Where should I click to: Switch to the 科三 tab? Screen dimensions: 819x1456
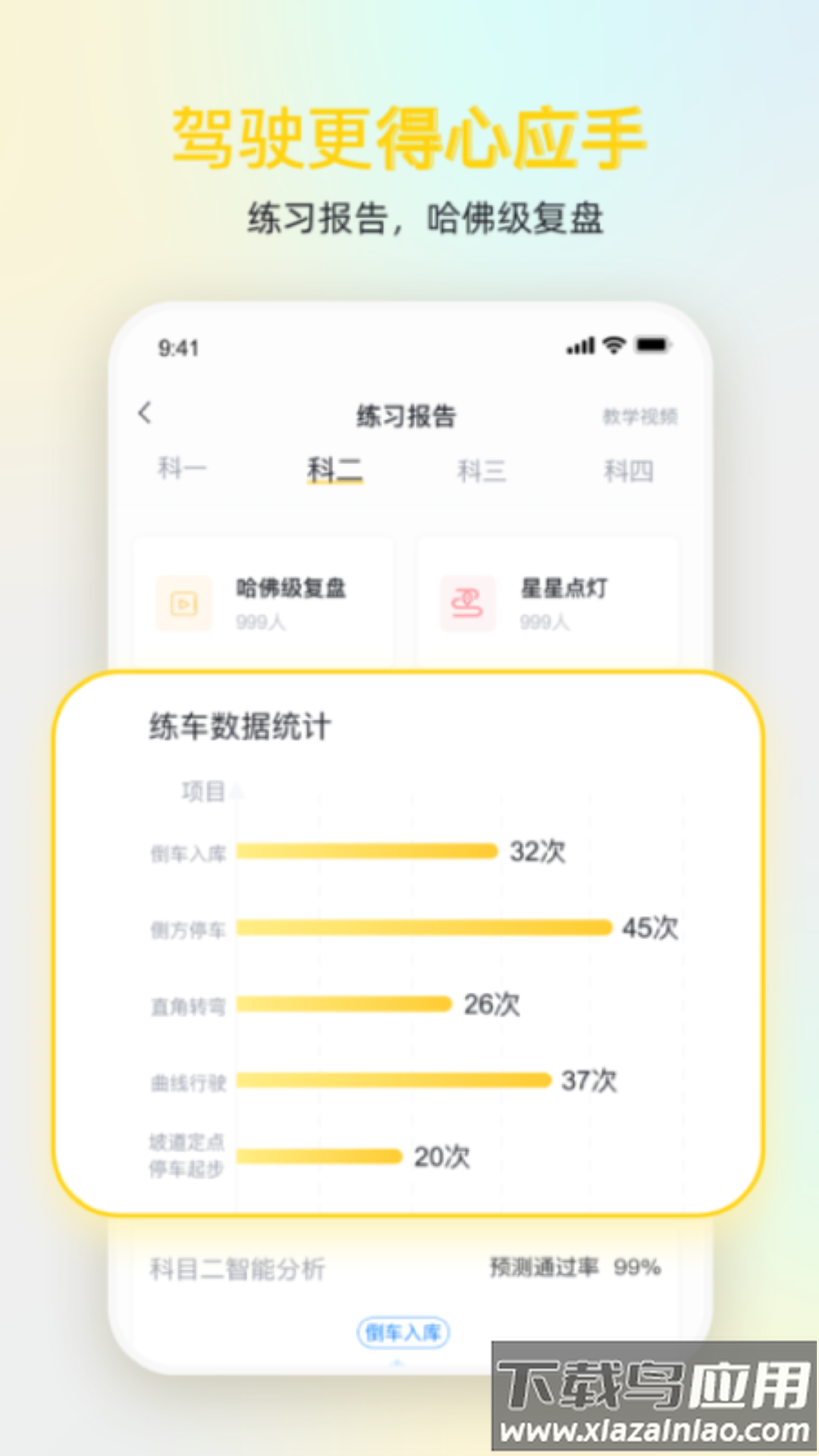[482, 470]
